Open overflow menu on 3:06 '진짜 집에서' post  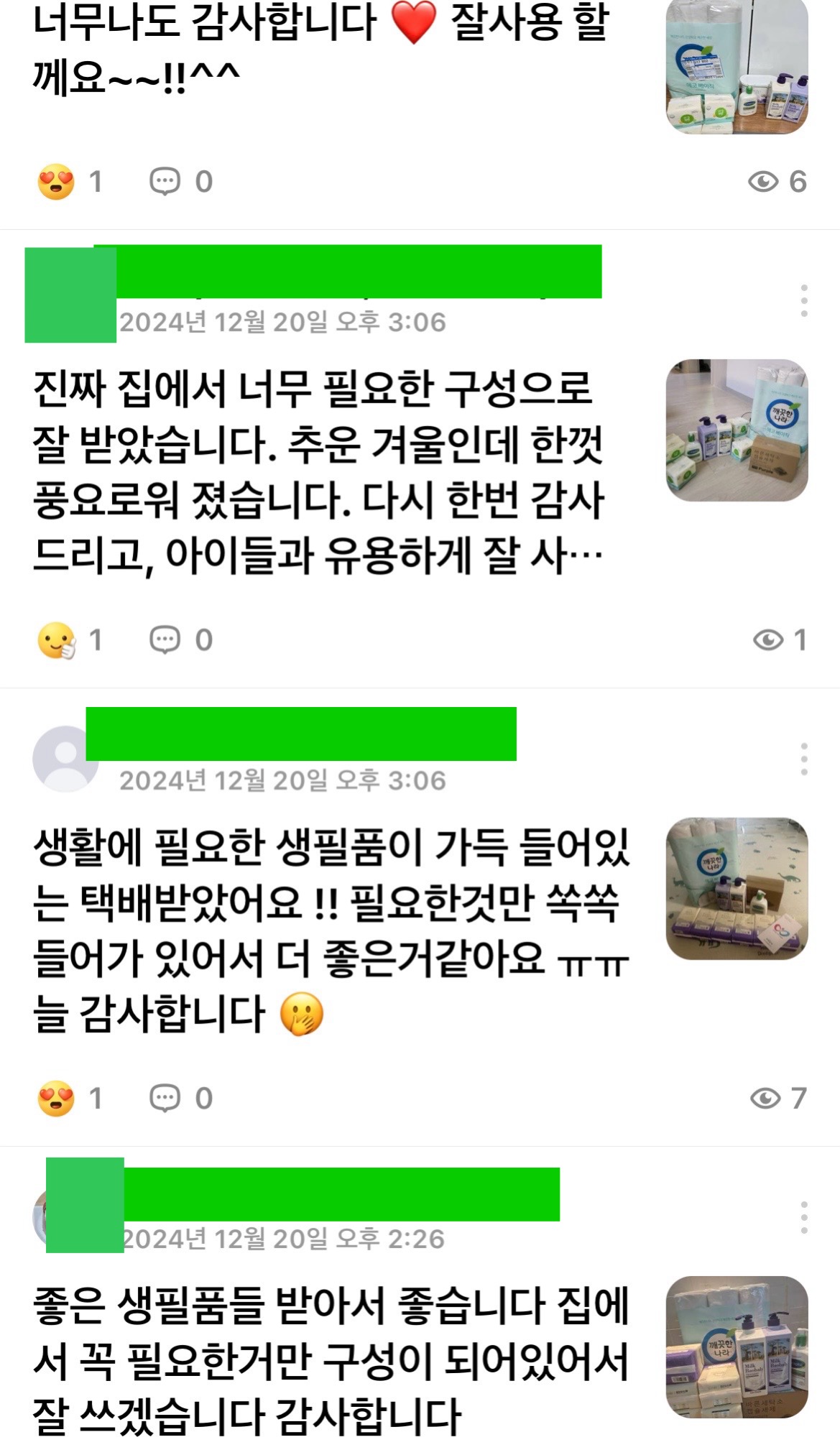(x=803, y=300)
